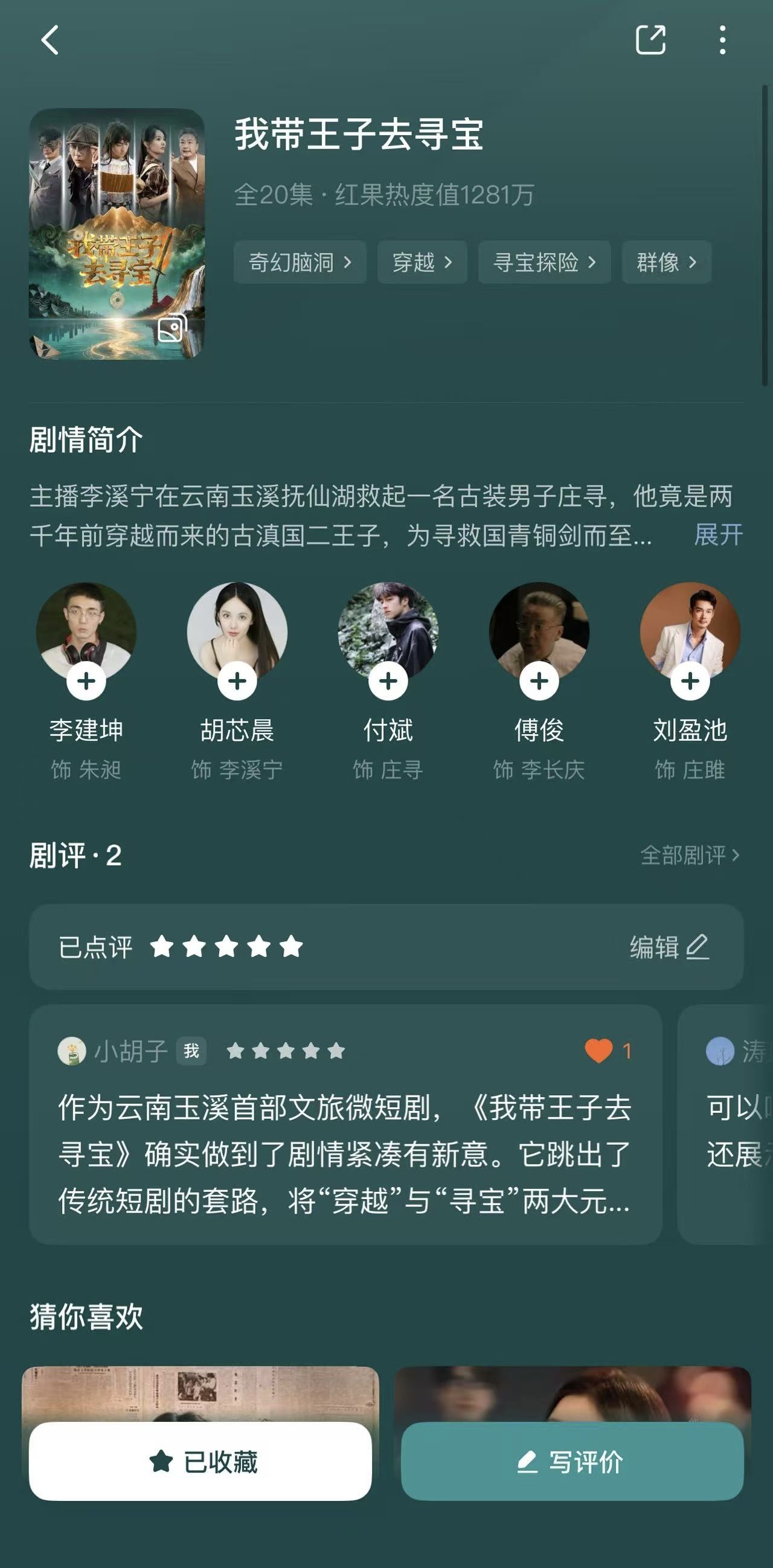Follow 刘盈池 via the plus button

pos(690,681)
